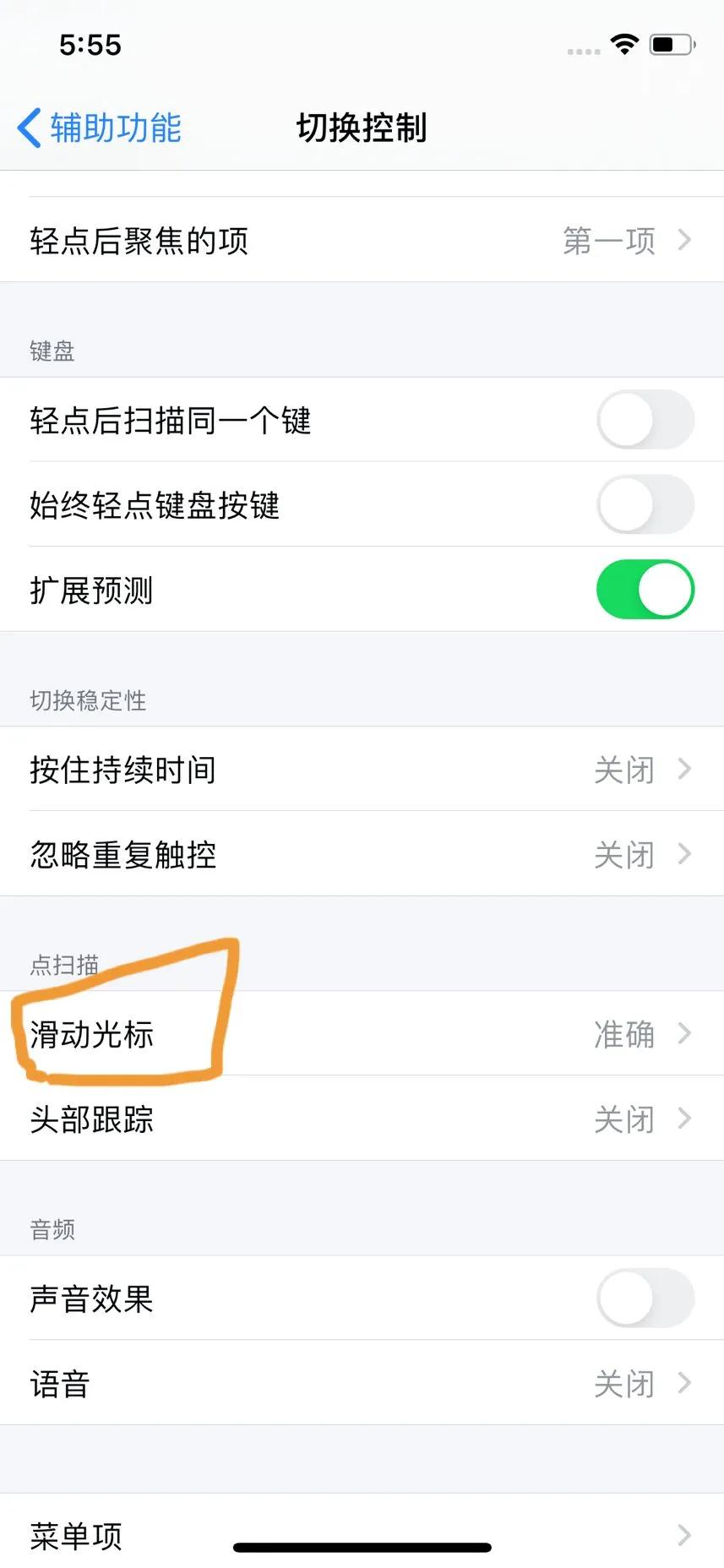
Task: Tap the Wi-Fi icon in status bar
Action: pos(624,45)
